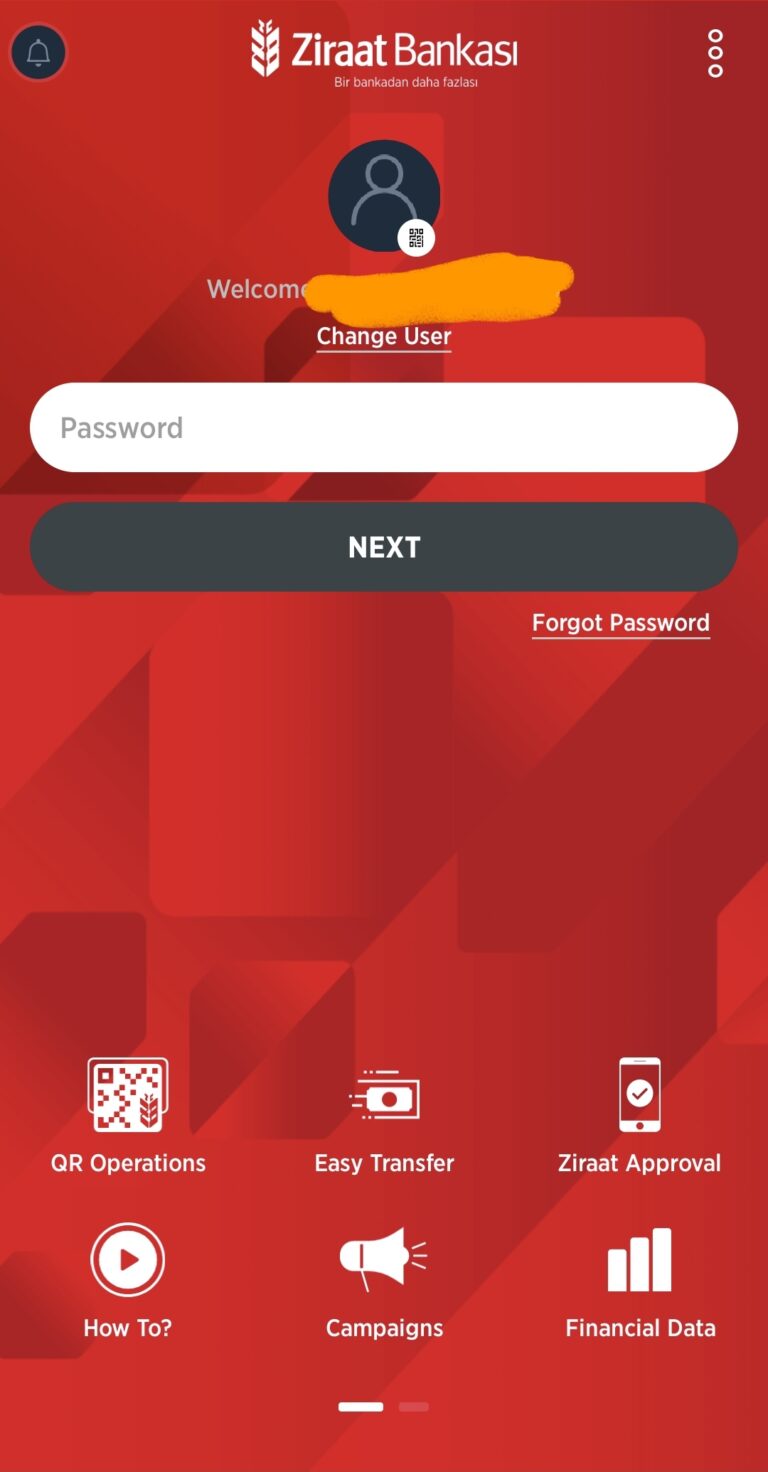Tap the NEXT button
This screenshot has height=1472, width=768.
click(384, 547)
